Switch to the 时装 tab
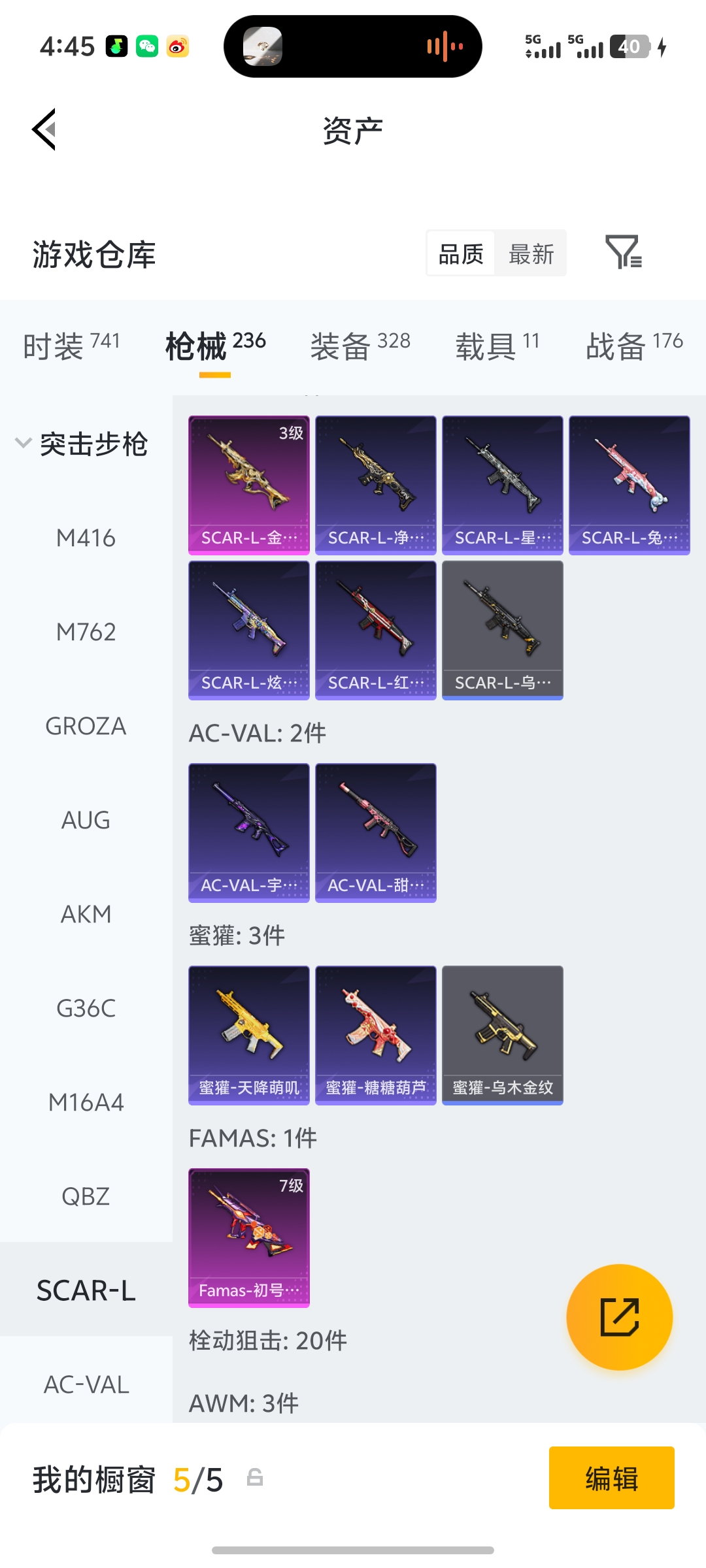The height and width of the screenshot is (1568, 706). 71,345
